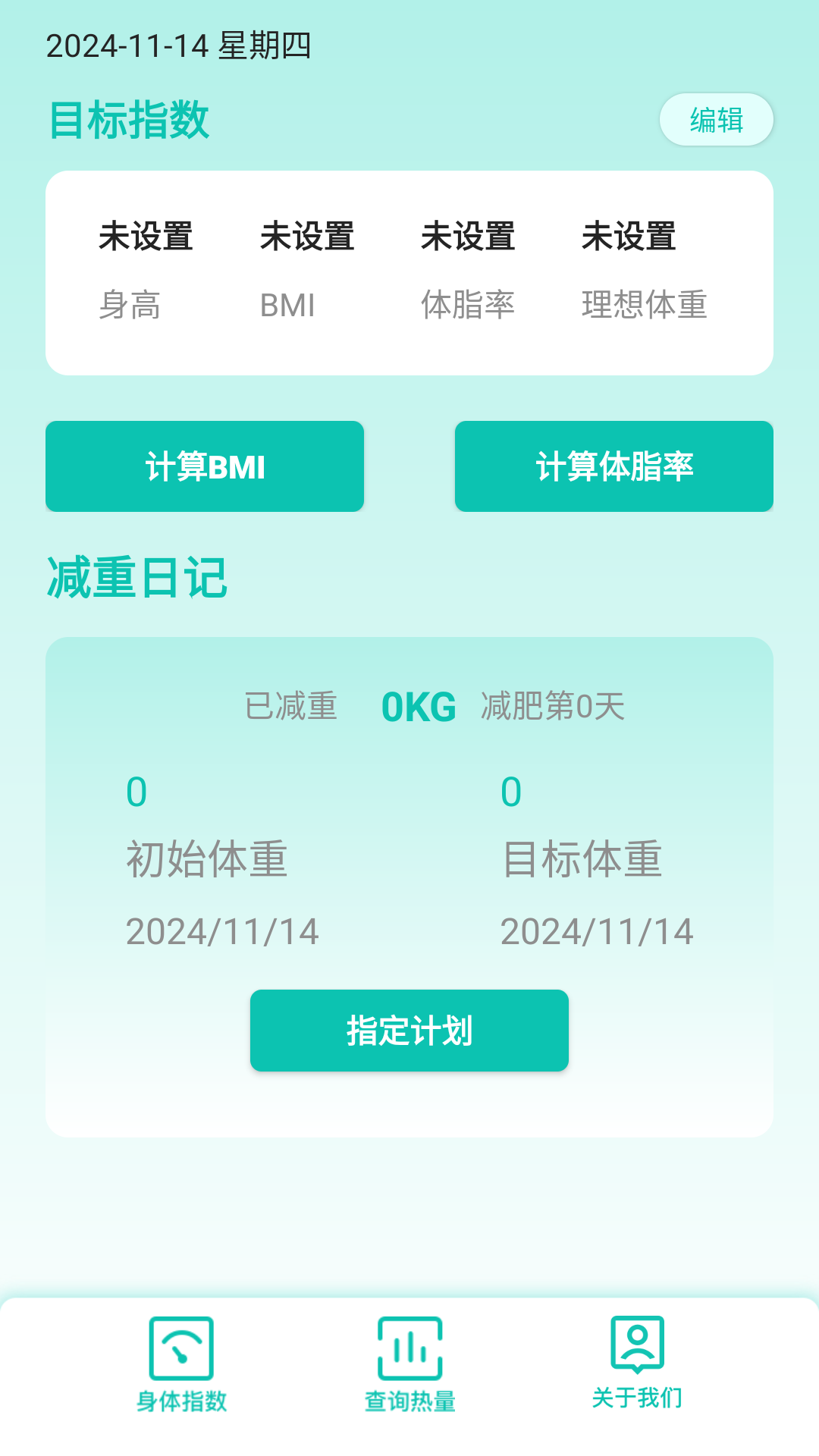This screenshot has width=819, height=1456.
Task: Open the 关于我们 tab
Action: click(x=637, y=1363)
